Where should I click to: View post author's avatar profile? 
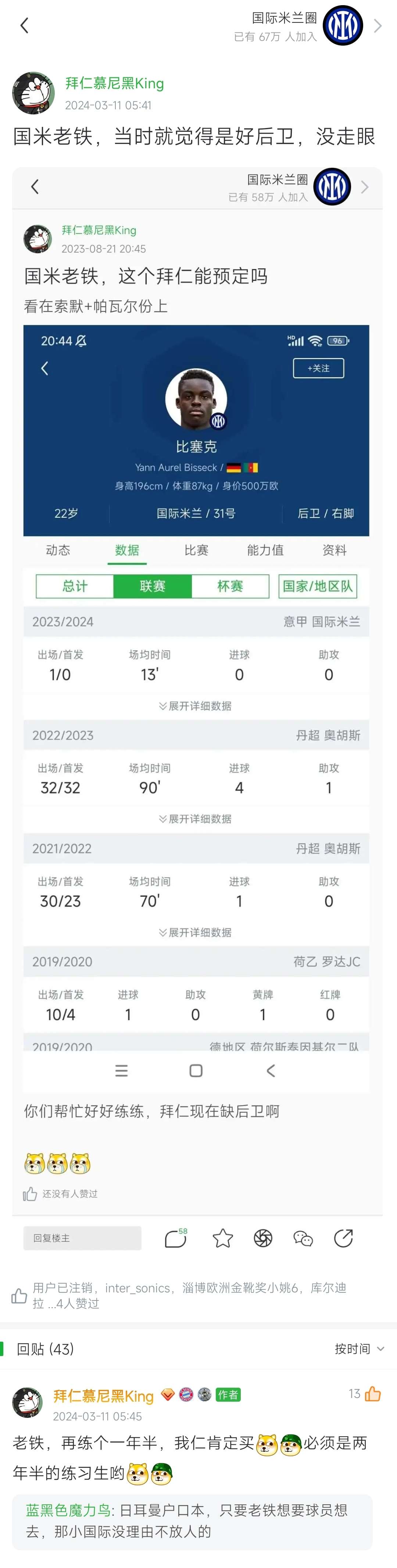click(33, 93)
